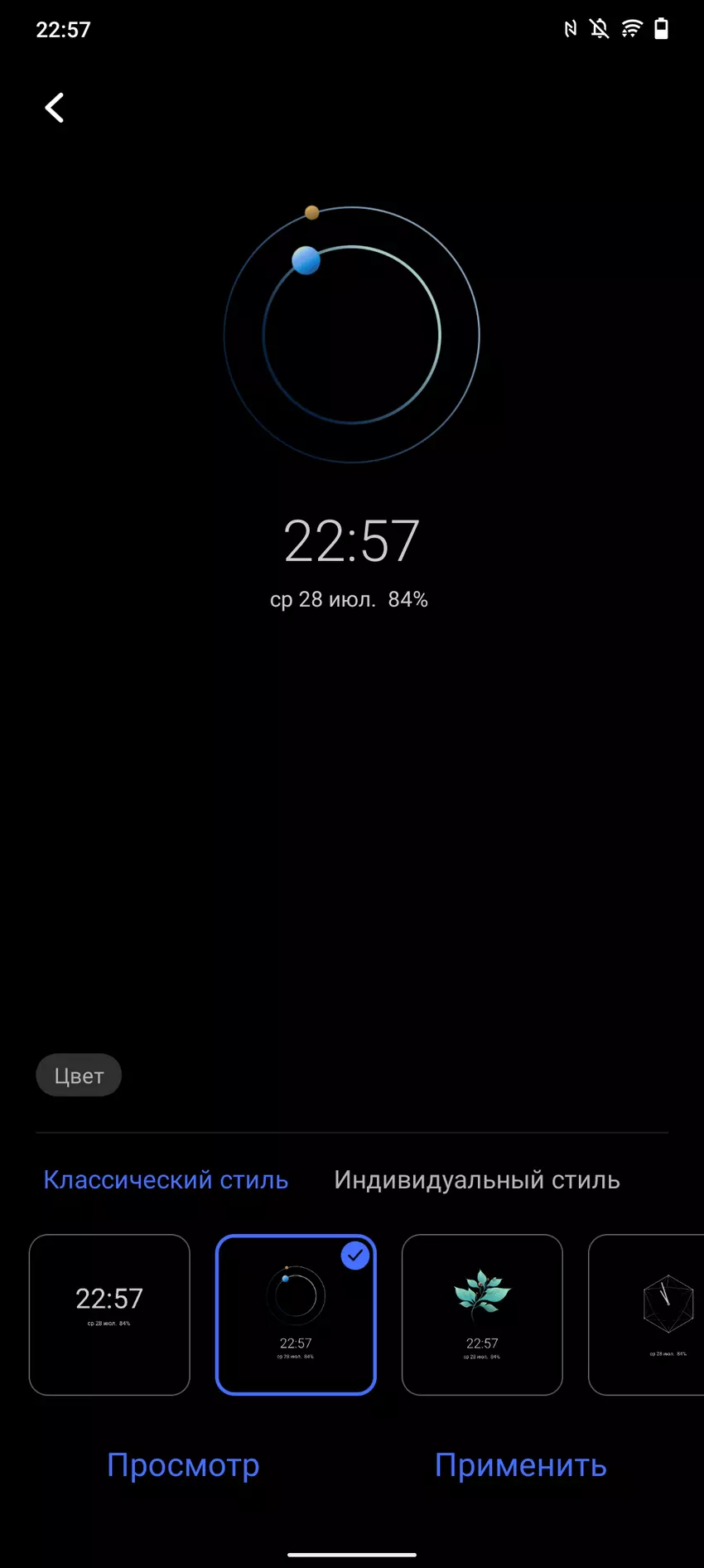Choose the green leaf clock style
The image size is (704, 1568).
[x=482, y=1314]
